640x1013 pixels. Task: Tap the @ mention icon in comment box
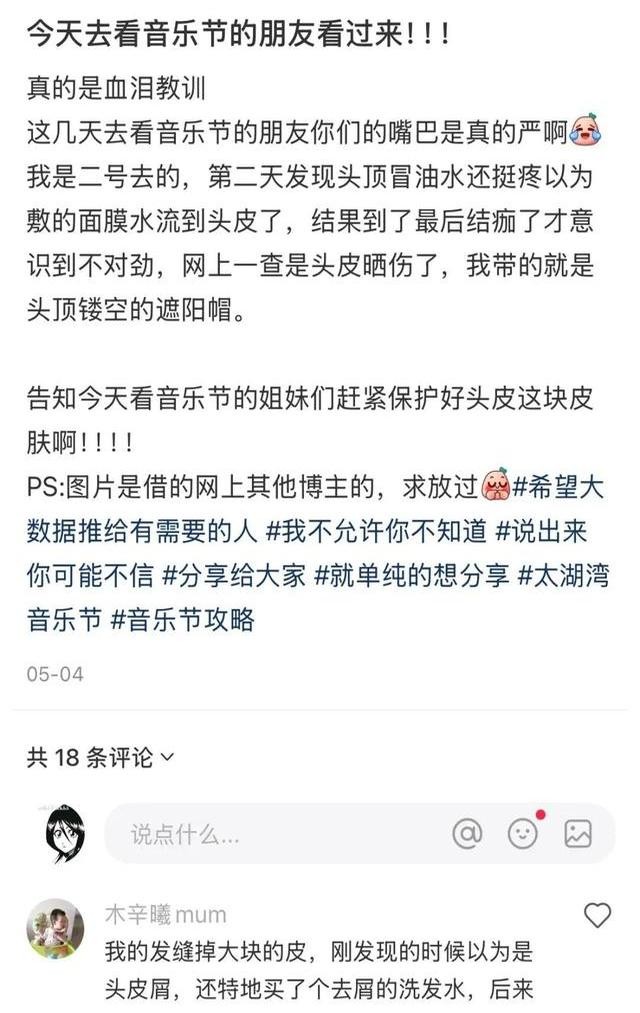point(467,833)
